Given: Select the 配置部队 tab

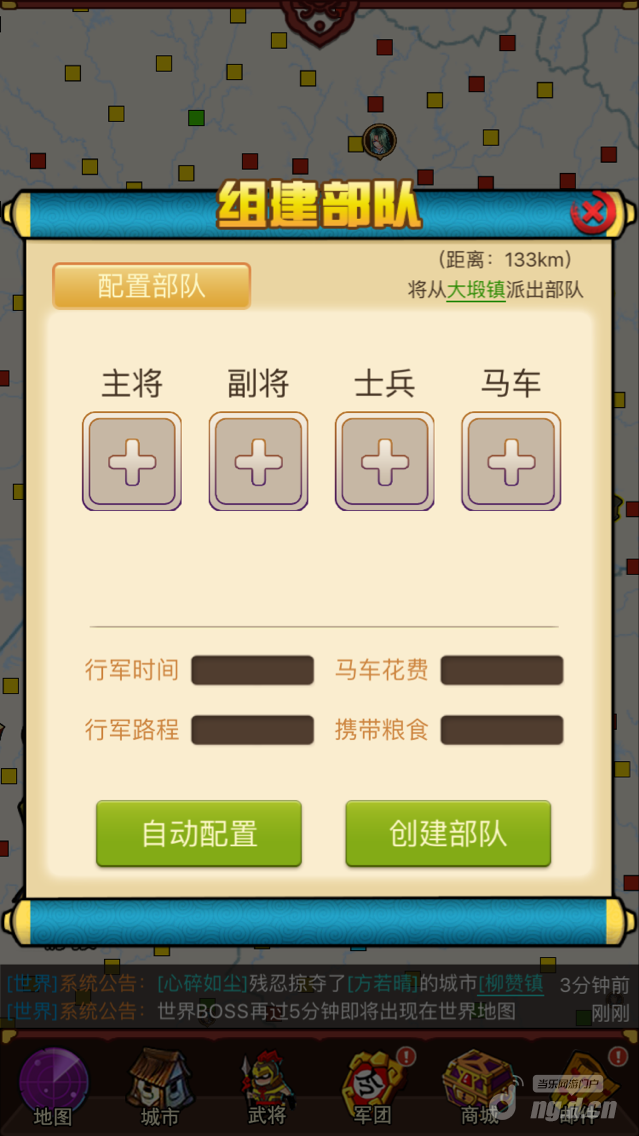Looking at the screenshot, I should point(151,287).
